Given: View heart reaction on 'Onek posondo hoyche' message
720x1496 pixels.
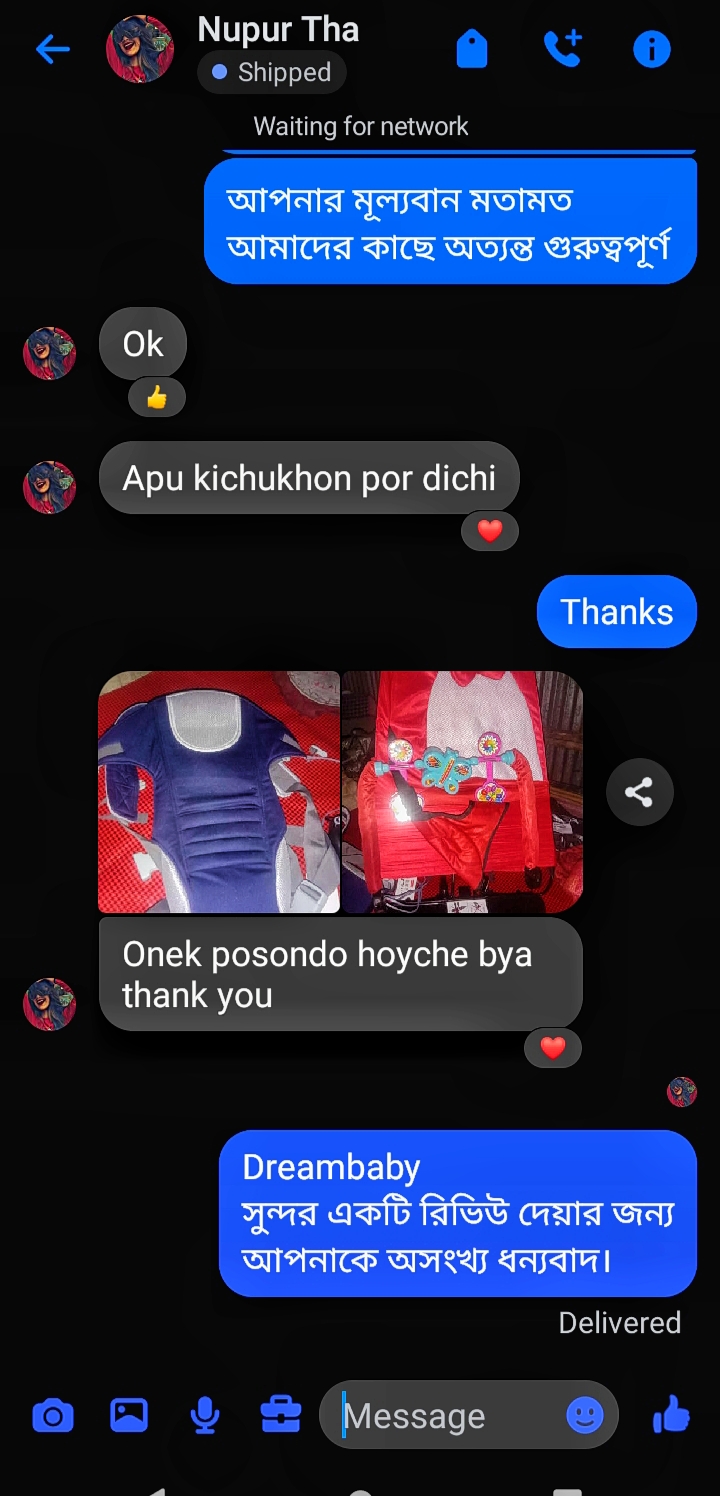Looking at the screenshot, I should [x=552, y=1048].
